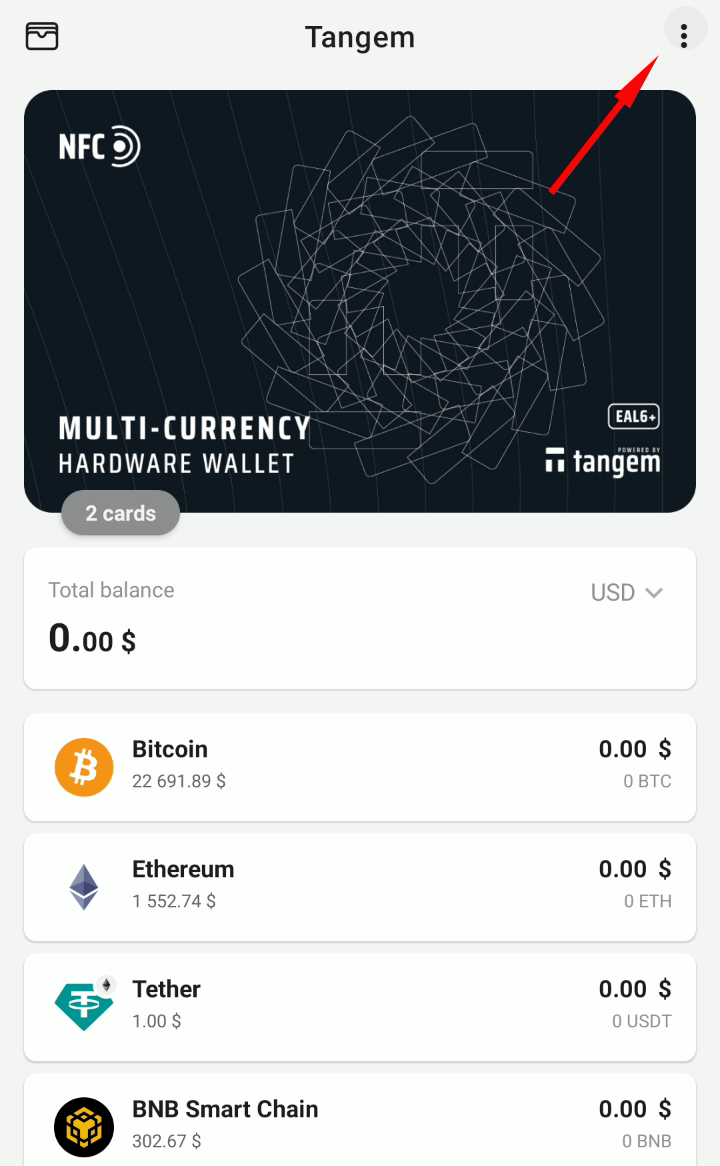This screenshot has height=1166, width=720.
Task: Expand the USD currency dropdown
Action: click(626, 592)
